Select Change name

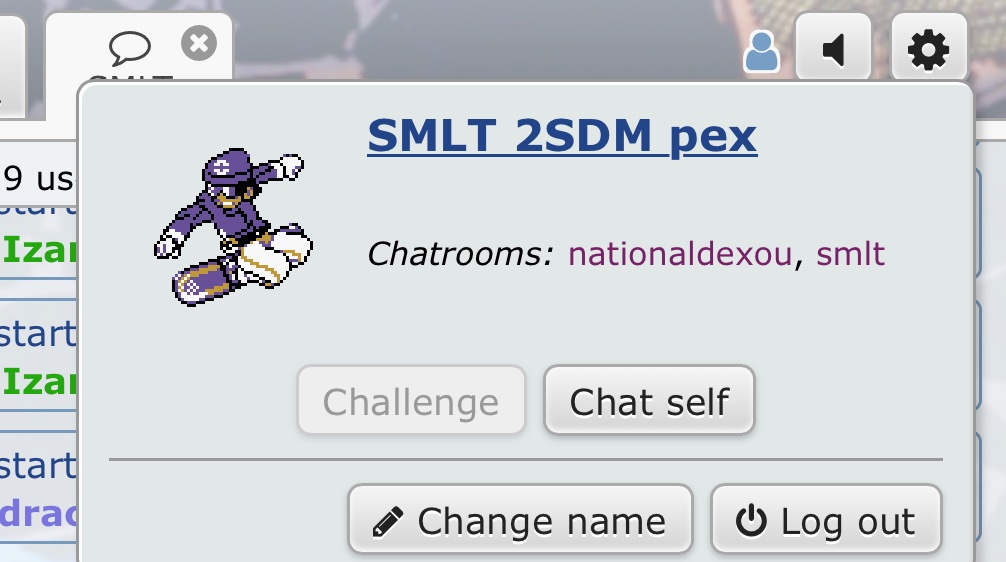pos(520,520)
